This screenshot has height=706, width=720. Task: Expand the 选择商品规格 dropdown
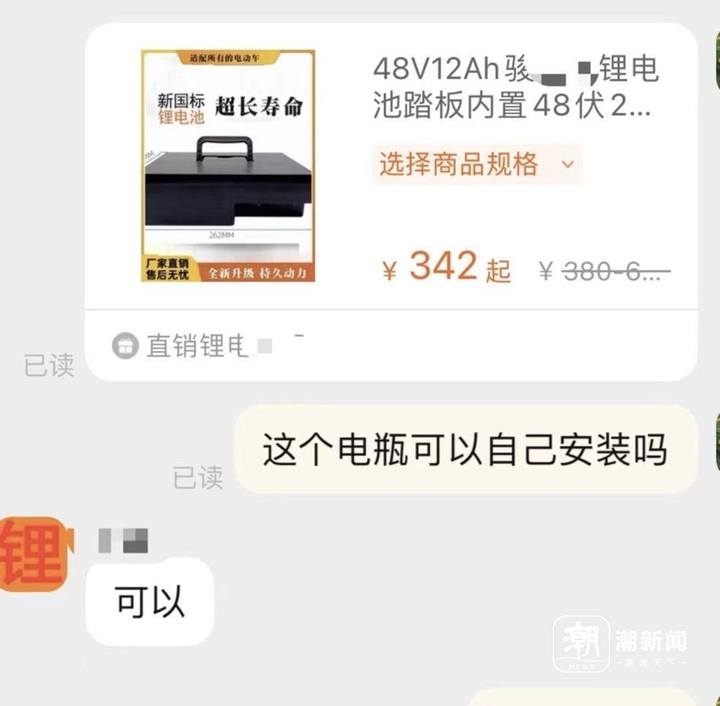point(477,164)
